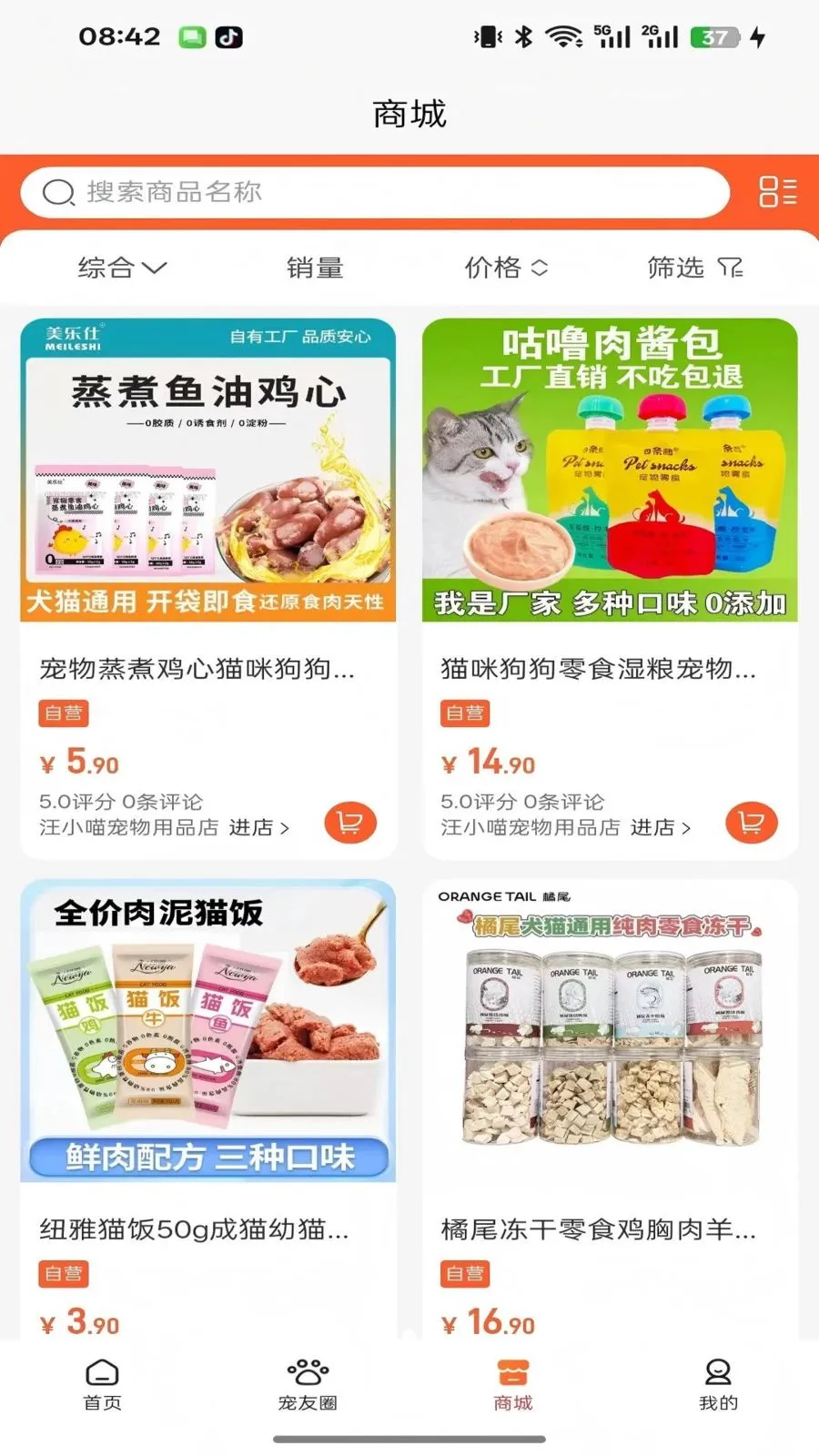Open the 纽雅猫饭50g成猫幼猫 product card
The image size is (819, 1456).
point(208,1108)
